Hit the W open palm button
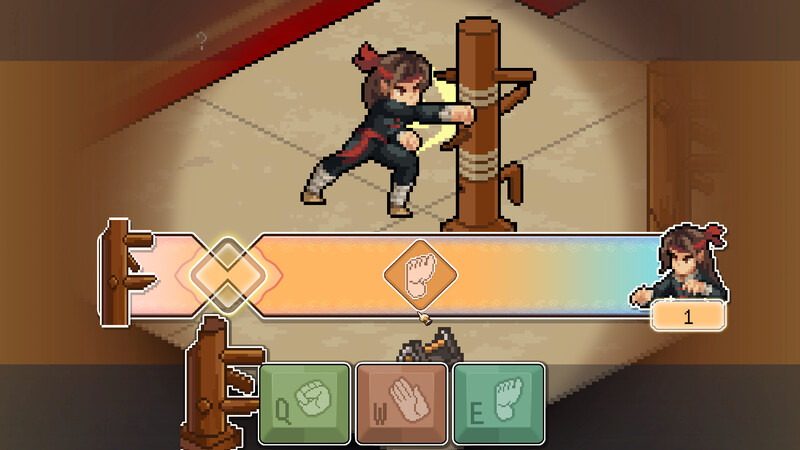This screenshot has height=450, width=800. tap(401, 404)
